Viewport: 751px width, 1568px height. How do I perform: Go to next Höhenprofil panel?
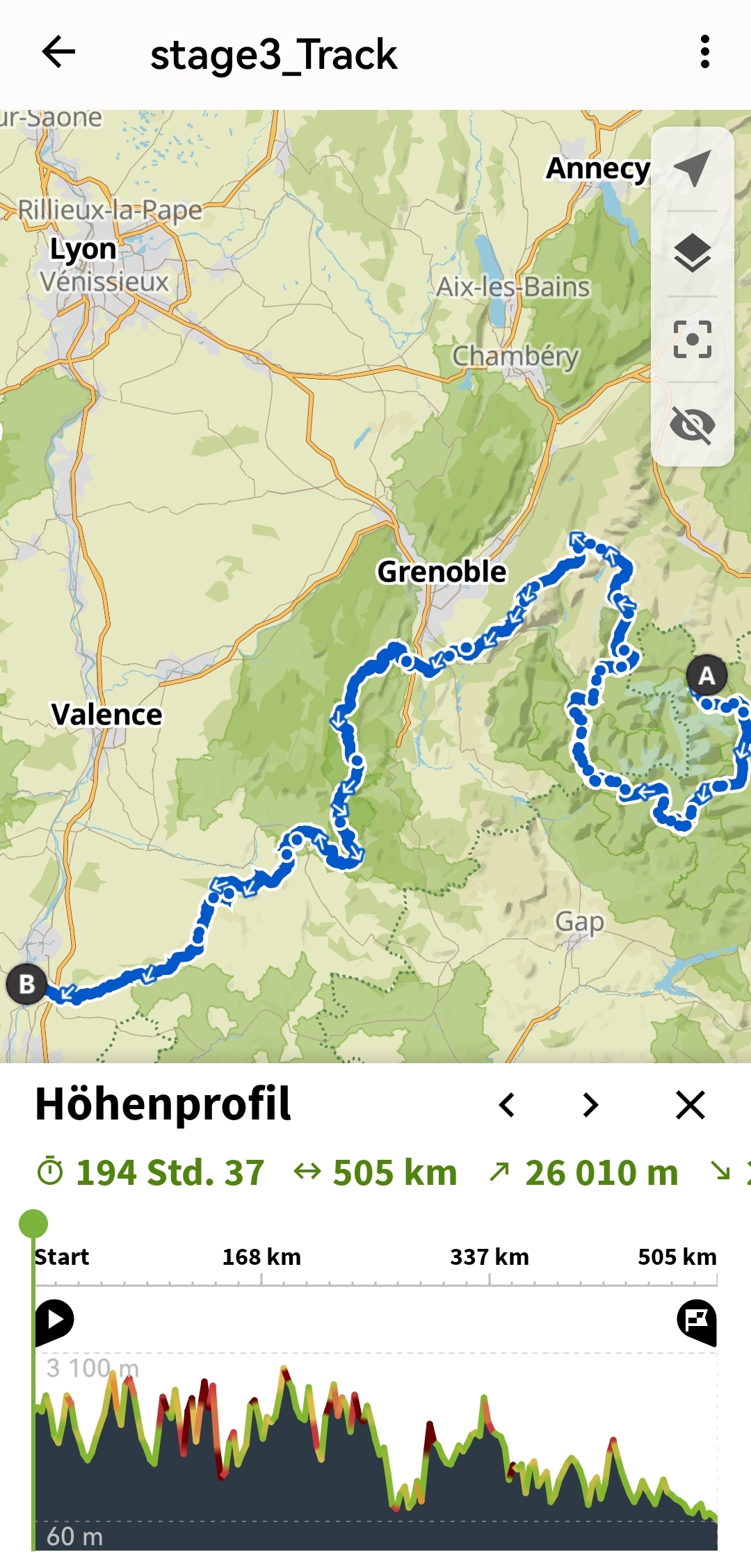tap(590, 1105)
